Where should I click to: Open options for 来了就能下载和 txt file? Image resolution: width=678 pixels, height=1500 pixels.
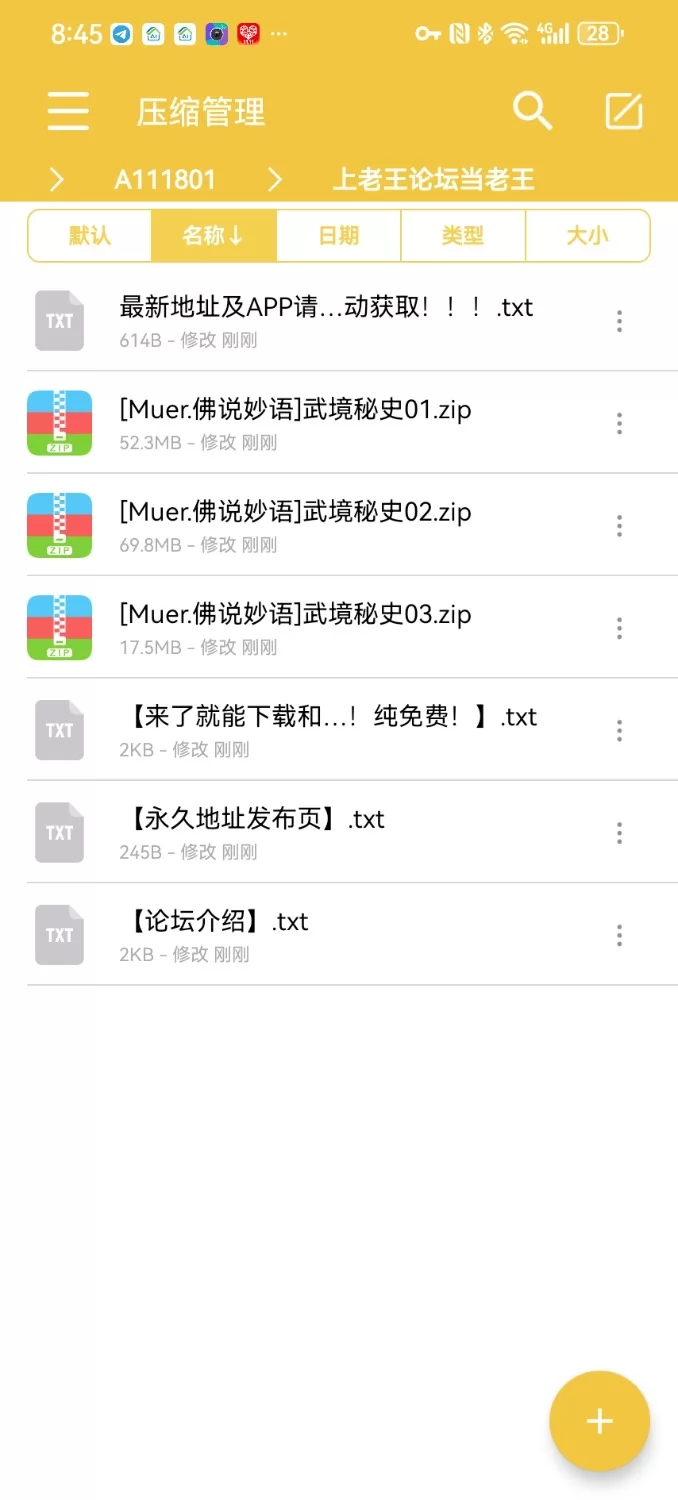pos(619,730)
